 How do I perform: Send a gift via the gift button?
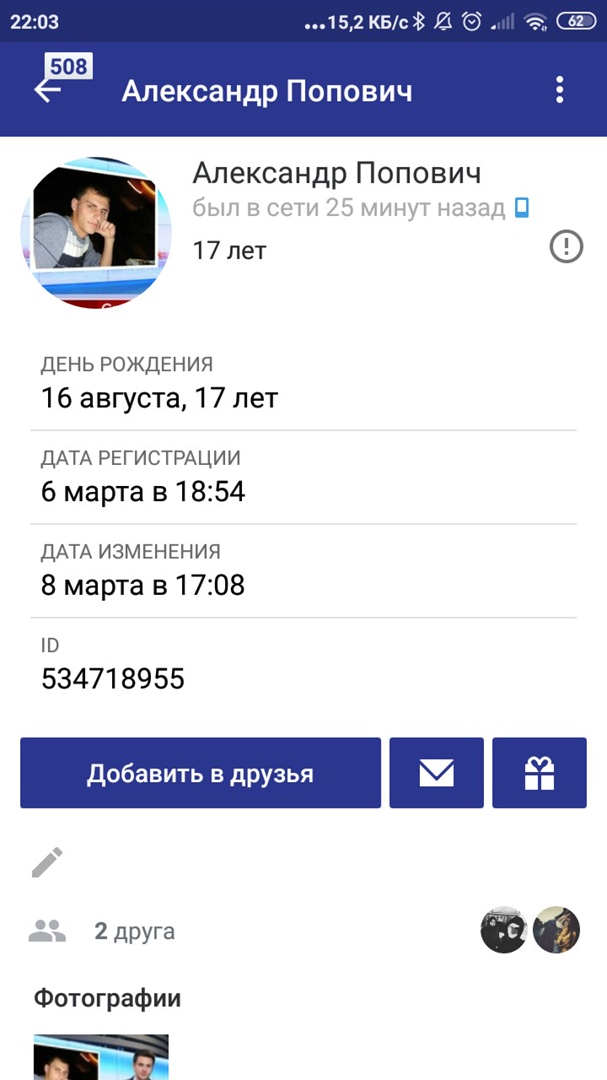[539, 773]
